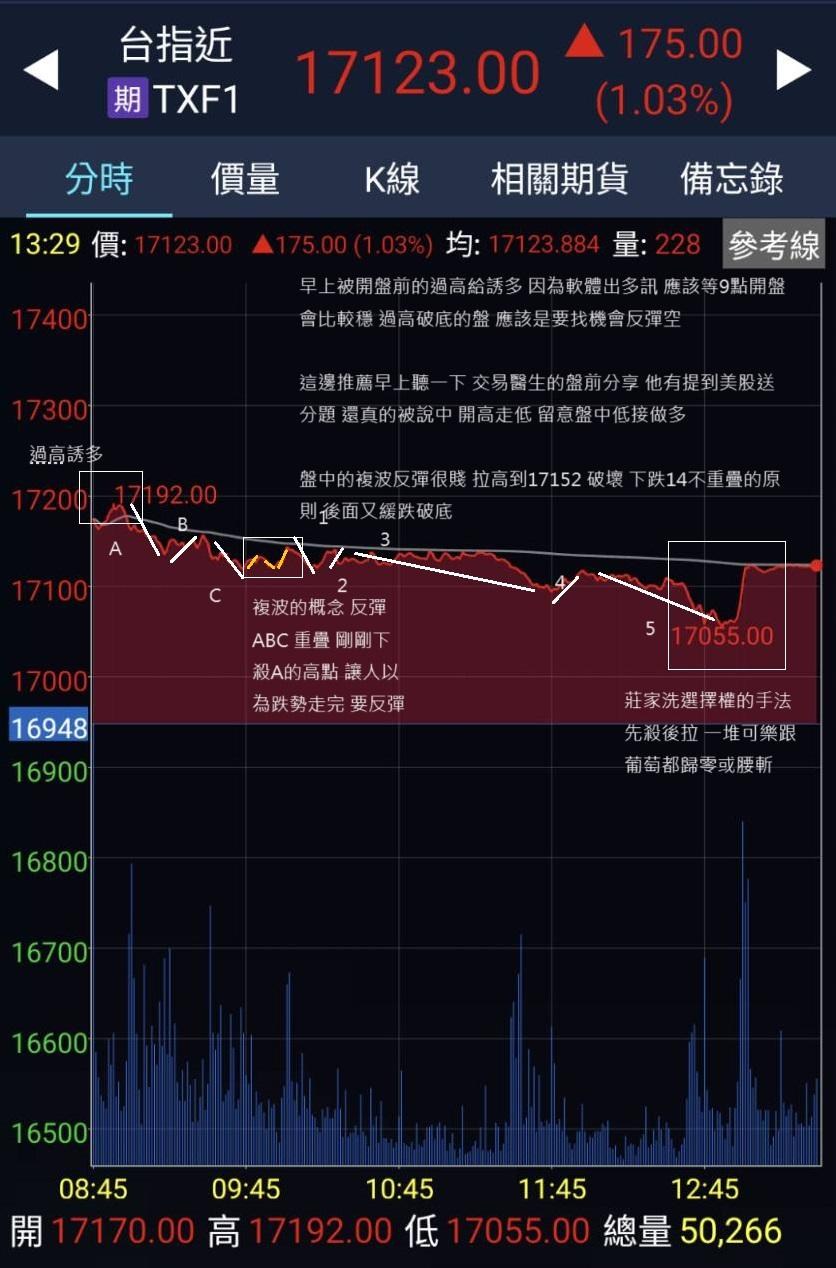The width and height of the screenshot is (836, 1268).
Task: Switch to the 價量 tab
Action: (243, 177)
